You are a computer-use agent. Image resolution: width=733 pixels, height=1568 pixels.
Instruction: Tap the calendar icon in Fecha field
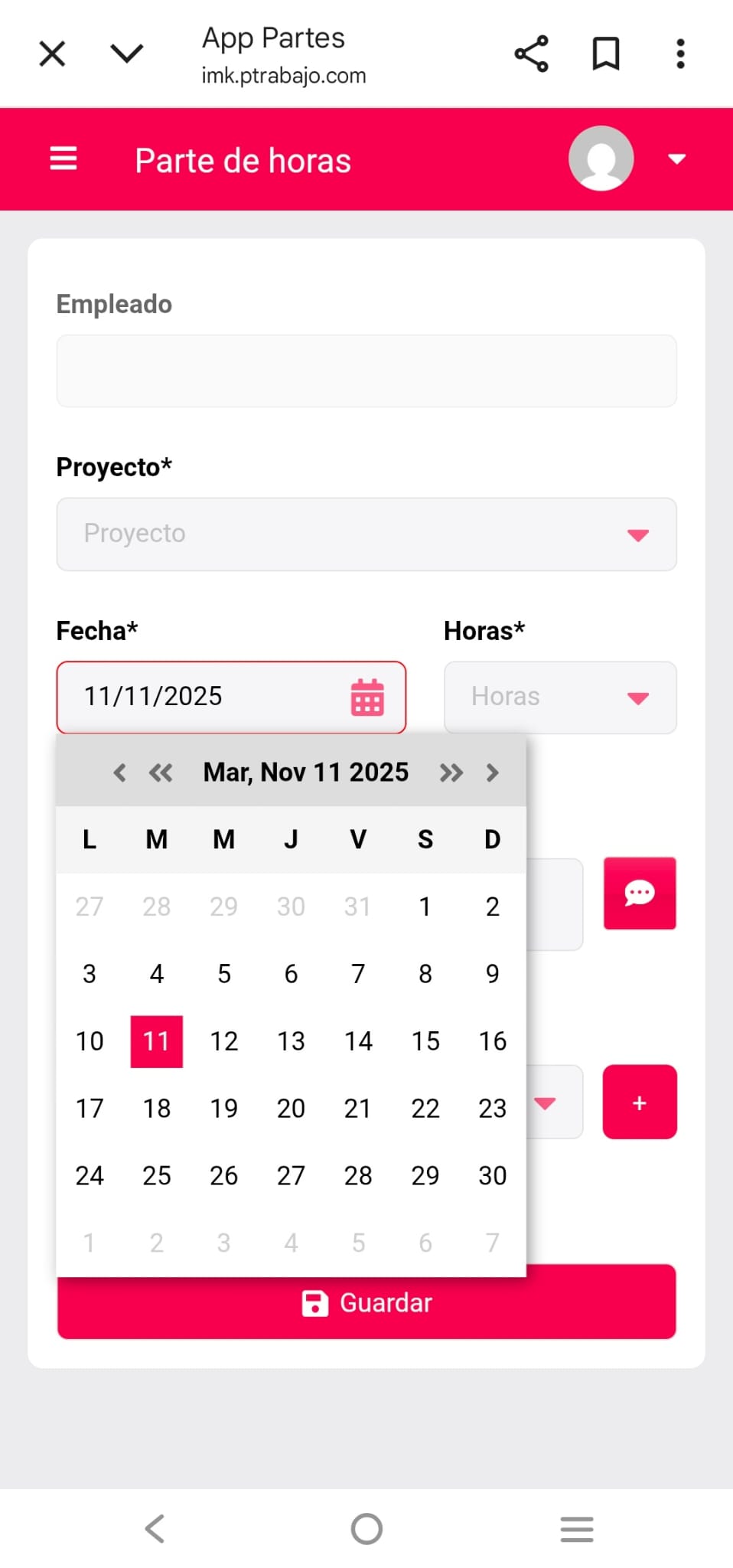point(367,697)
